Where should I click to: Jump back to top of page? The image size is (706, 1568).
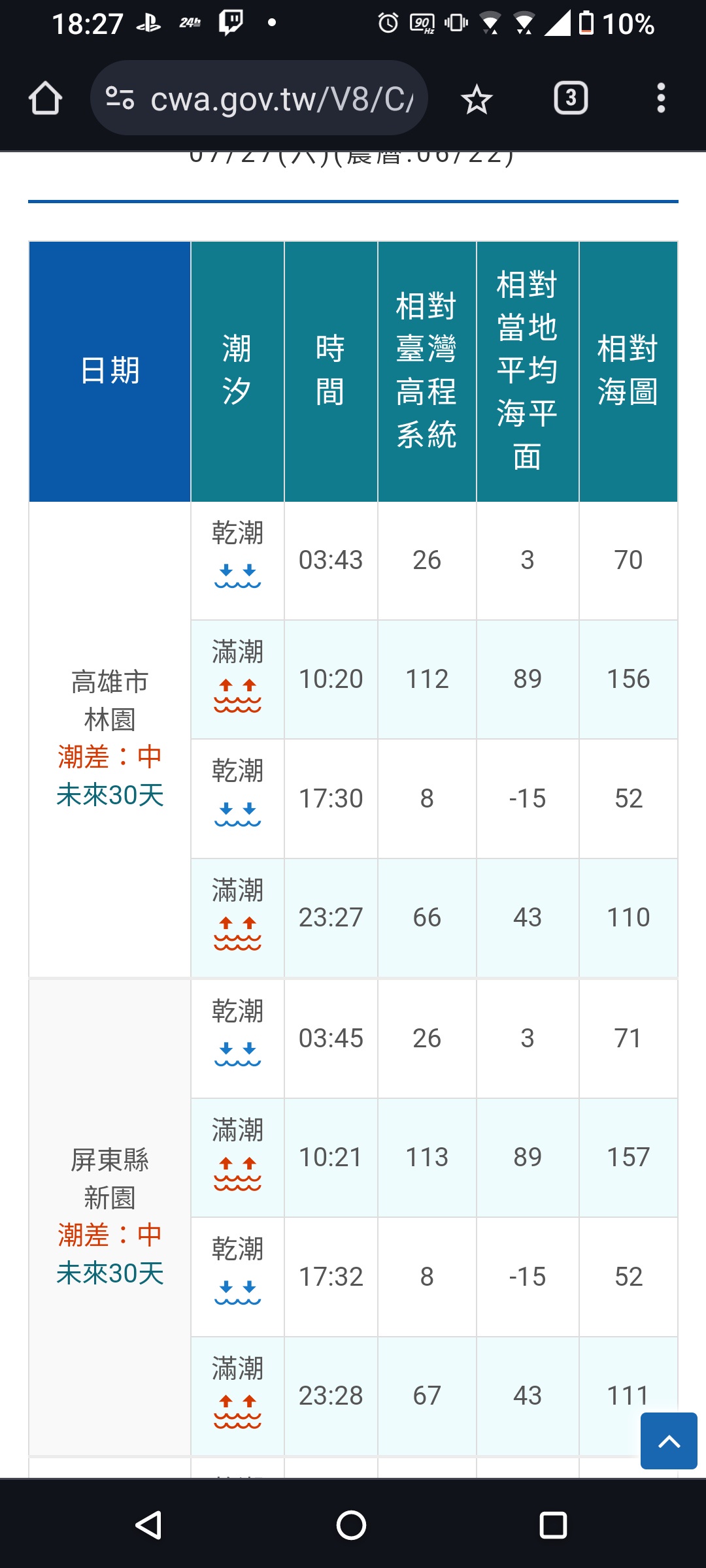[669, 1441]
